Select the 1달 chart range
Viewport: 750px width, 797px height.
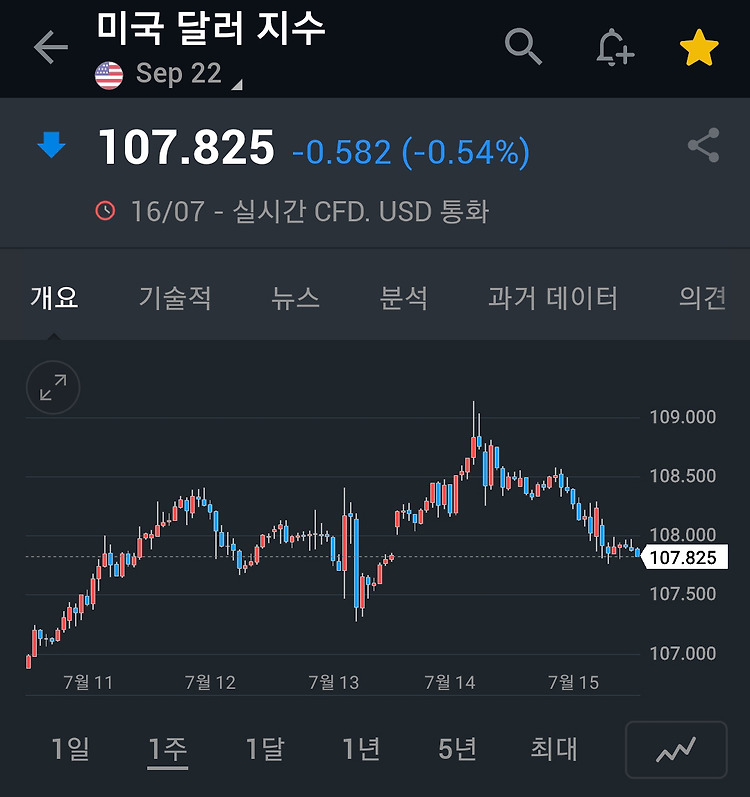[264, 749]
